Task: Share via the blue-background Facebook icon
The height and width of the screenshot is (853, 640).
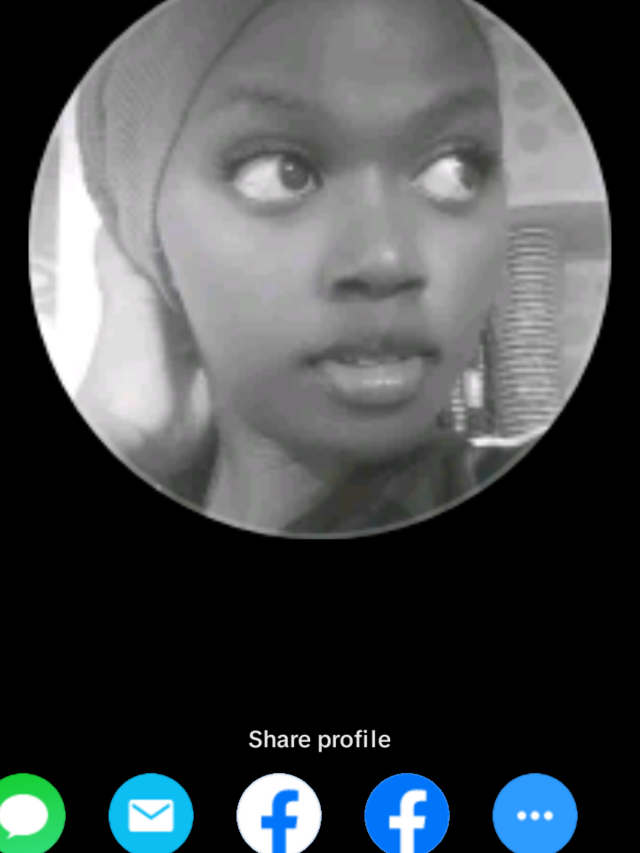Action: pyautogui.click(x=407, y=814)
